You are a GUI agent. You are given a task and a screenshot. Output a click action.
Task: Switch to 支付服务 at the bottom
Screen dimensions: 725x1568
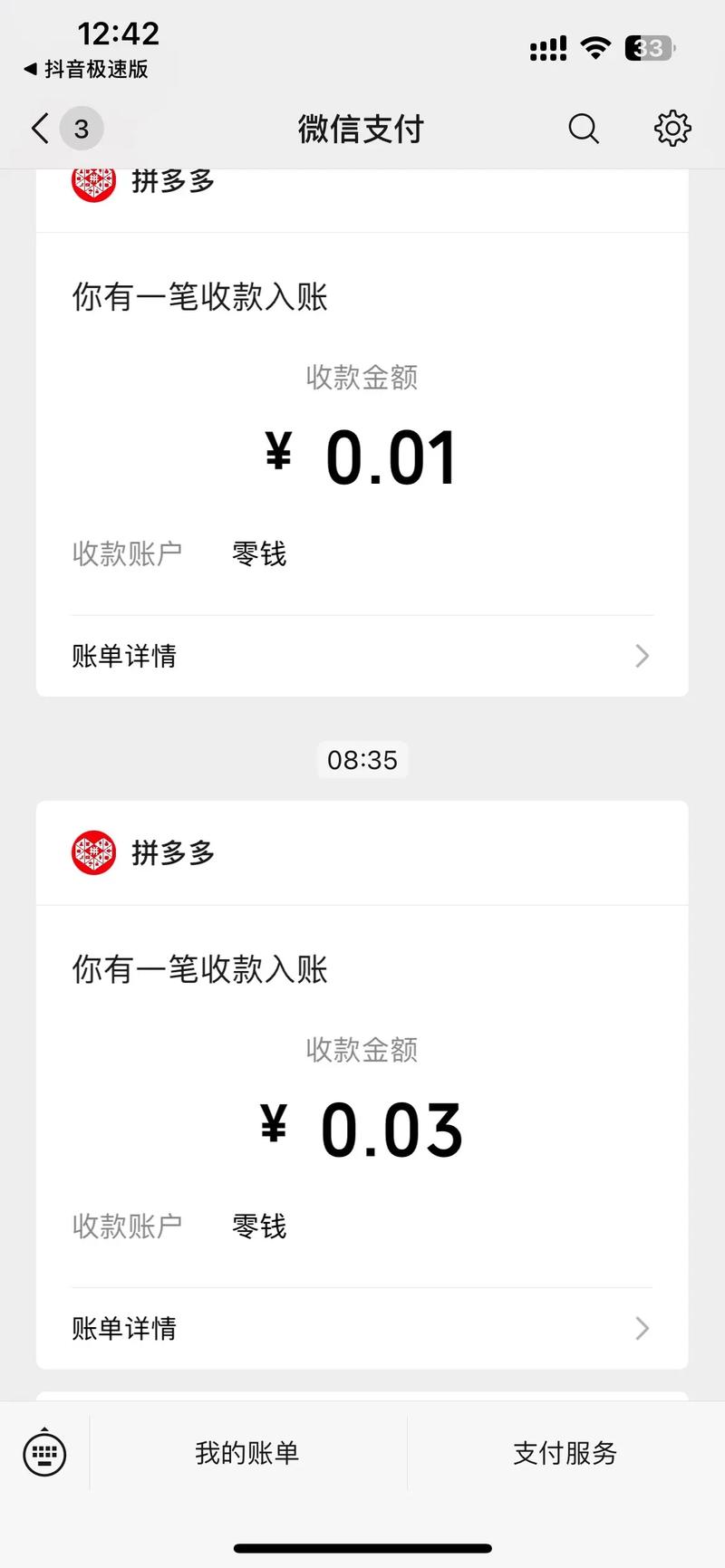[x=564, y=1453]
